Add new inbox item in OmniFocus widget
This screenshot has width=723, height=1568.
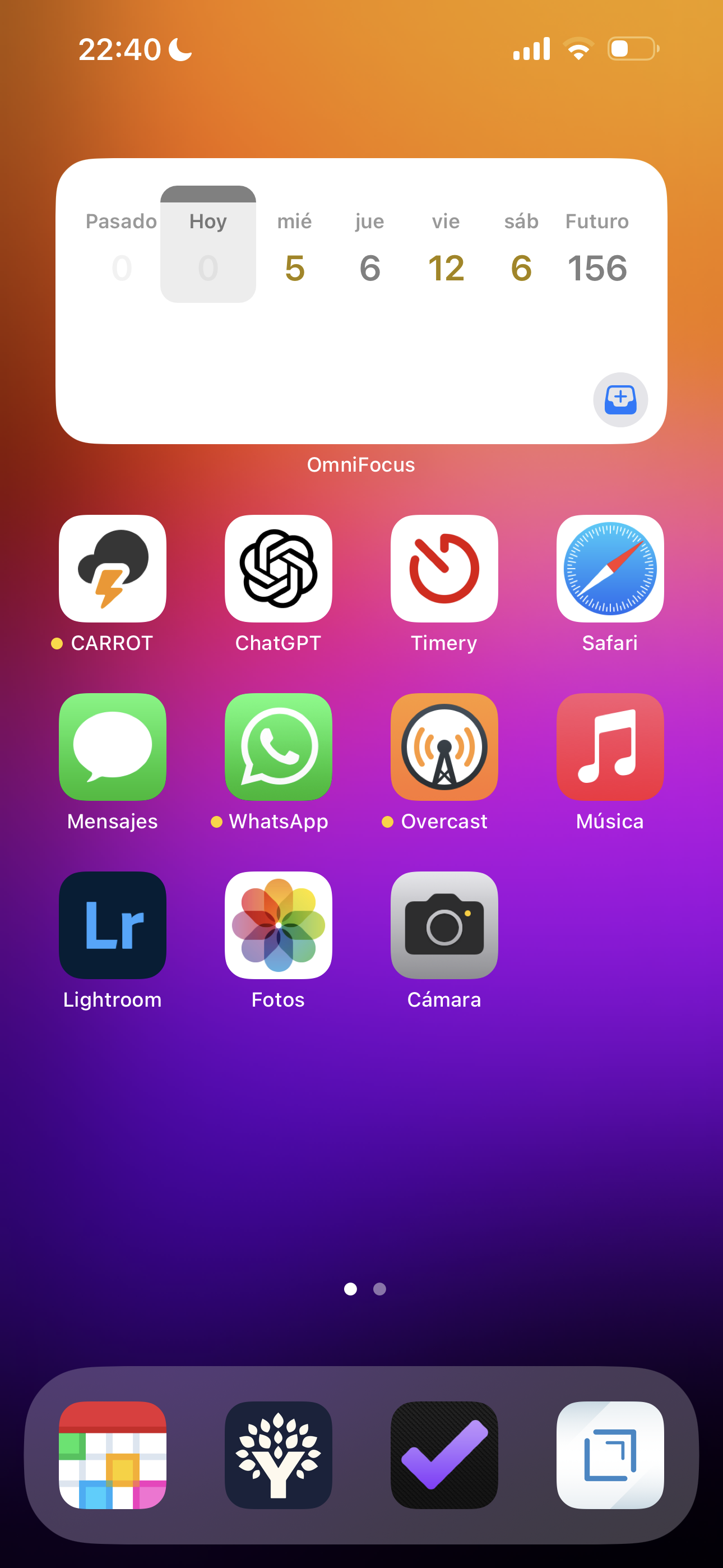click(x=620, y=399)
